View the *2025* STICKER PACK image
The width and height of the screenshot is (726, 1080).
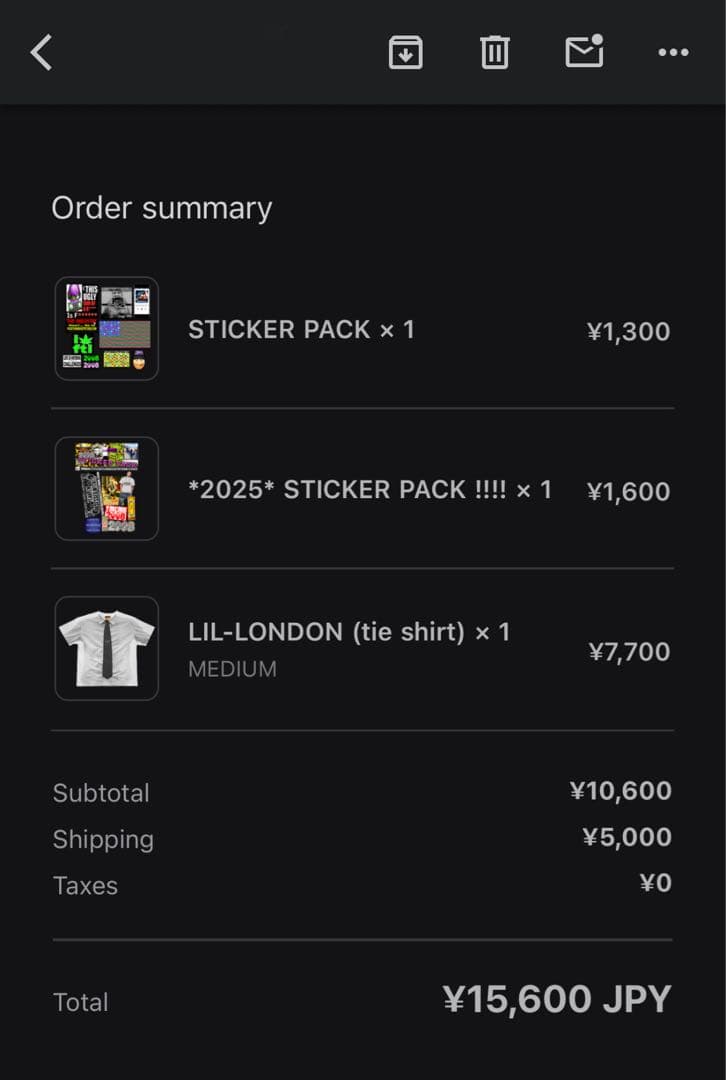[106, 489]
